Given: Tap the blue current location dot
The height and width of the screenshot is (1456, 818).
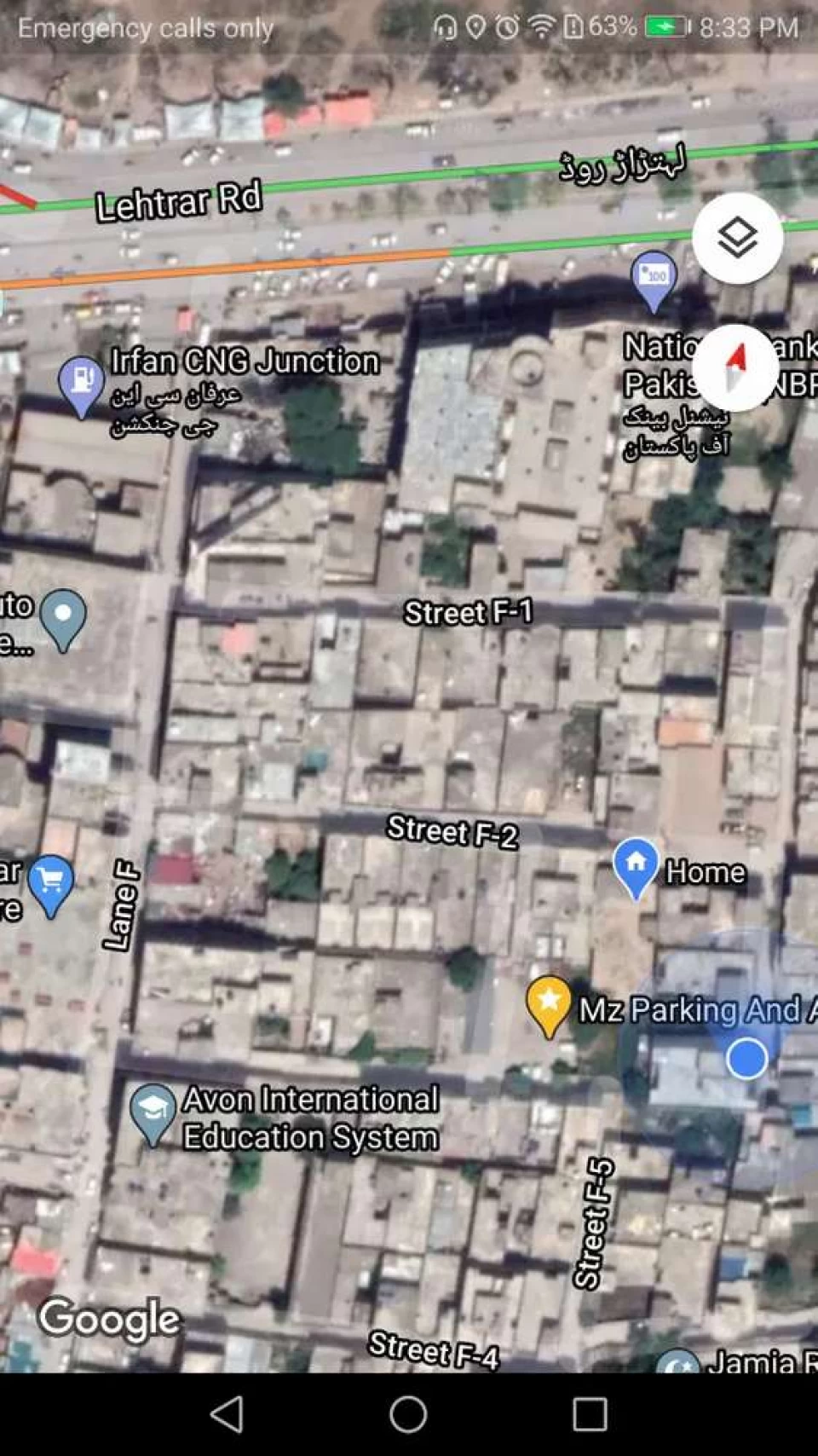Looking at the screenshot, I should click(746, 1059).
